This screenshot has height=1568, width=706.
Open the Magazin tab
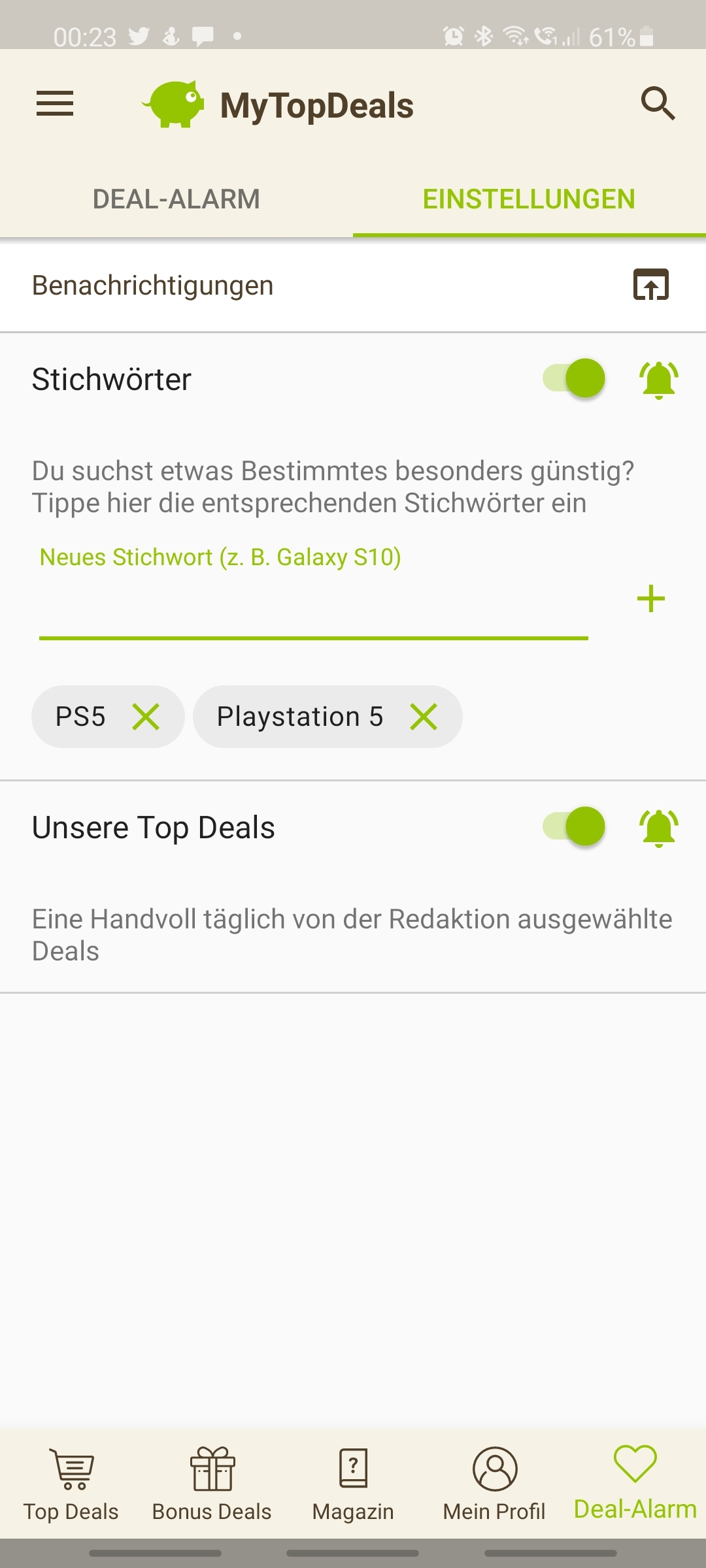point(353,1484)
